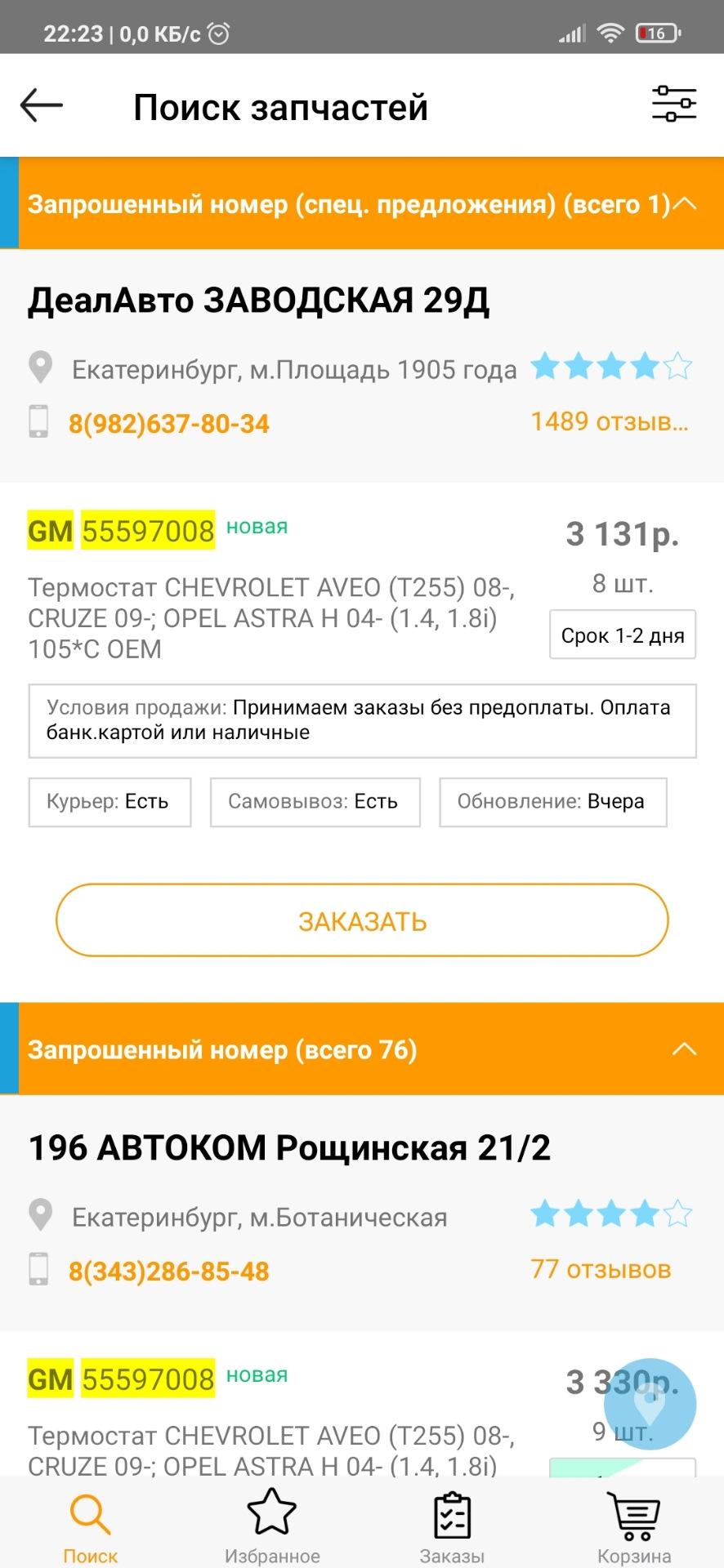Collapse the 'Запрошенный номер (всего 76)' section
This screenshot has width=724, height=1568.
[362, 1049]
